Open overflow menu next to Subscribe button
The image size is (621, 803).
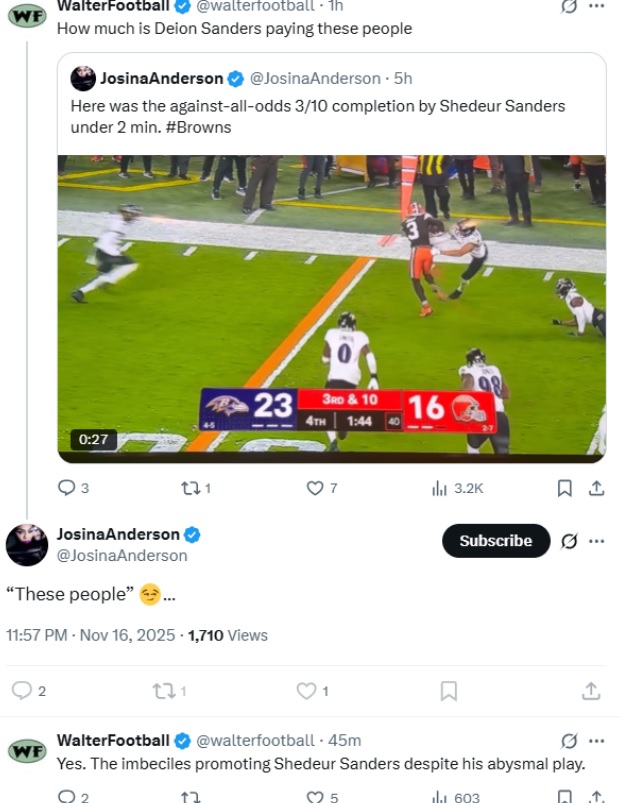596,541
